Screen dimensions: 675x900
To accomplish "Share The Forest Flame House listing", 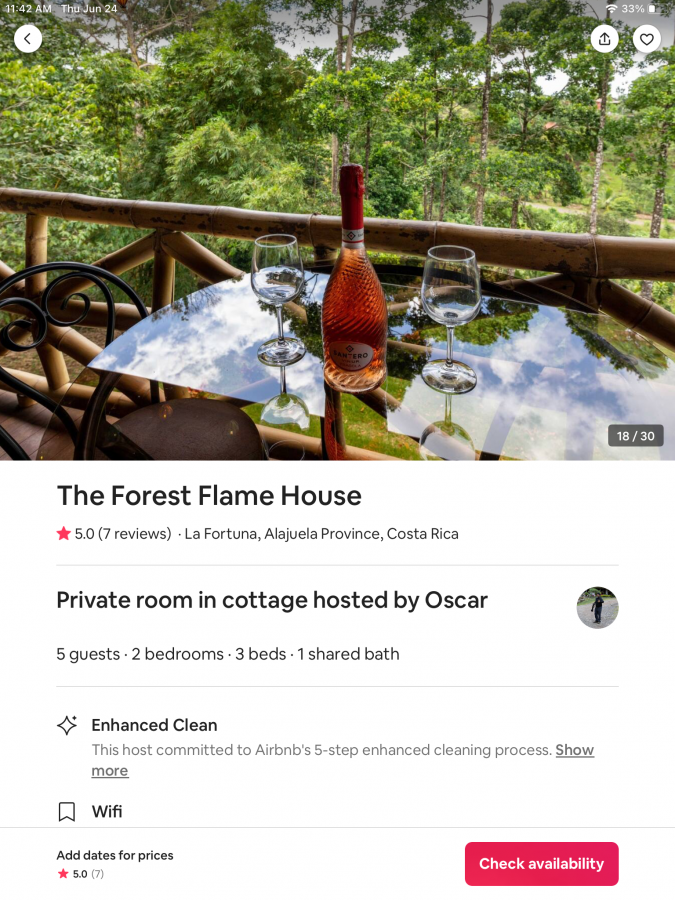I will coord(604,39).
